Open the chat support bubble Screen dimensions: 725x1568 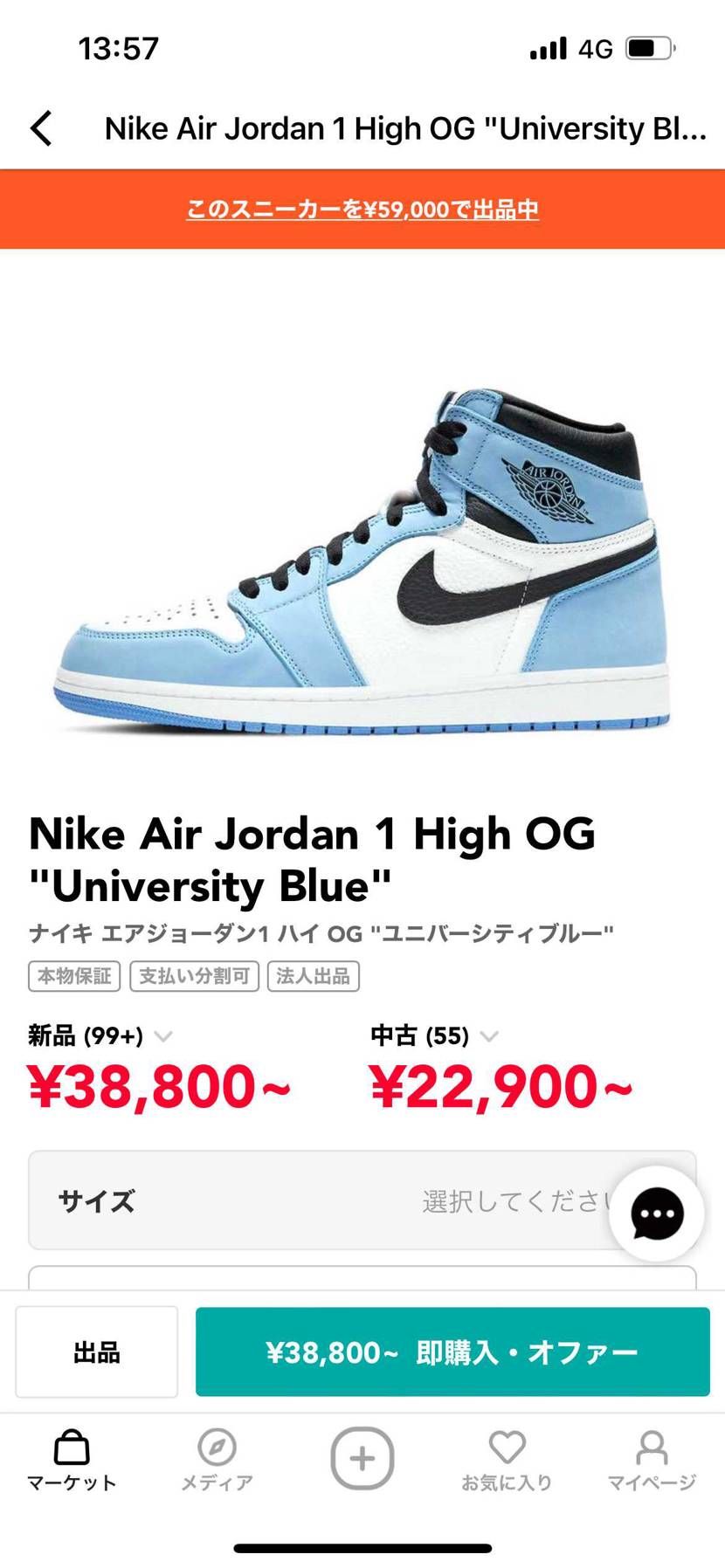pos(657,1214)
